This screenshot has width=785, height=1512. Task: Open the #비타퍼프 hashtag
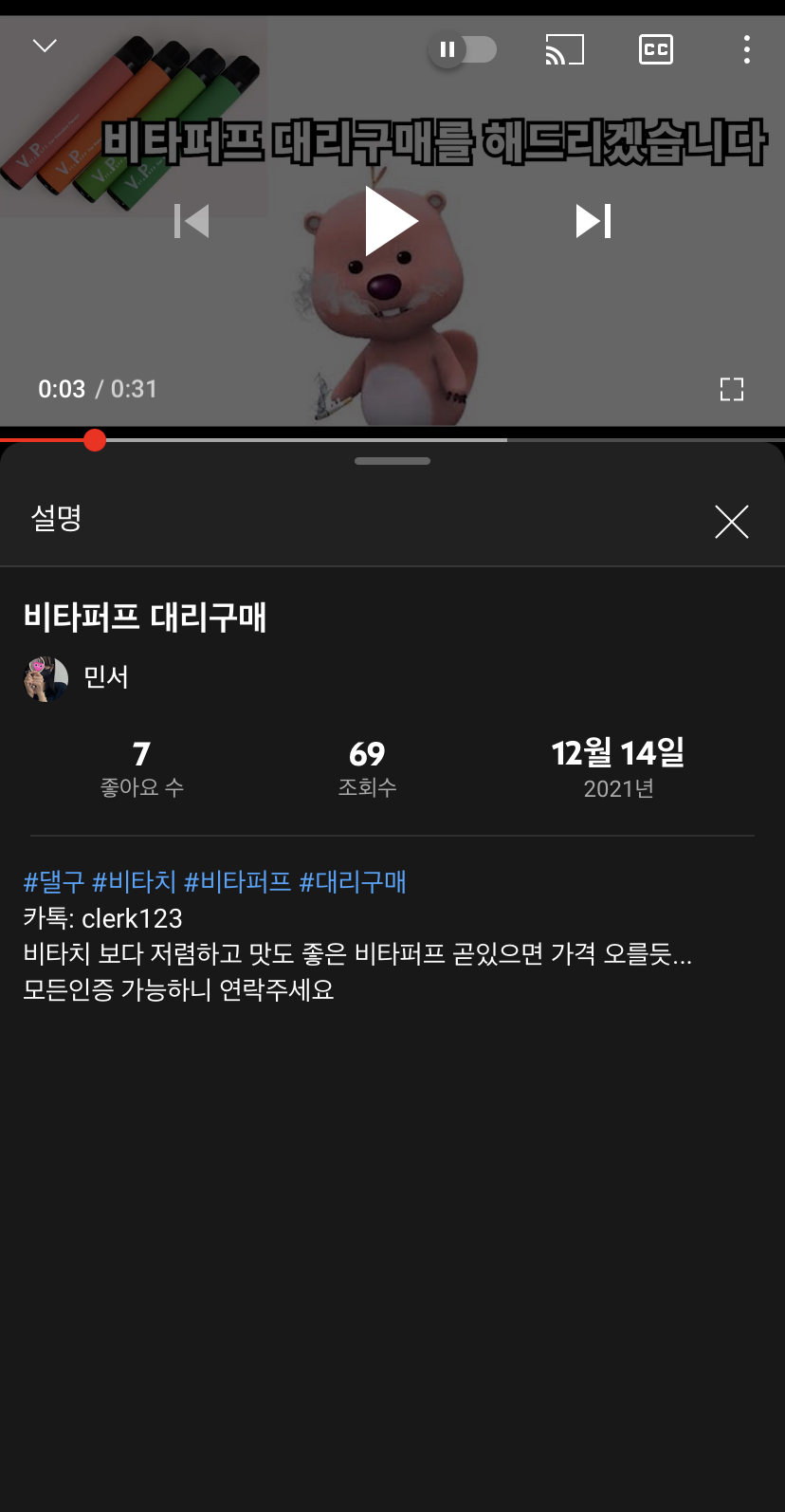click(238, 881)
